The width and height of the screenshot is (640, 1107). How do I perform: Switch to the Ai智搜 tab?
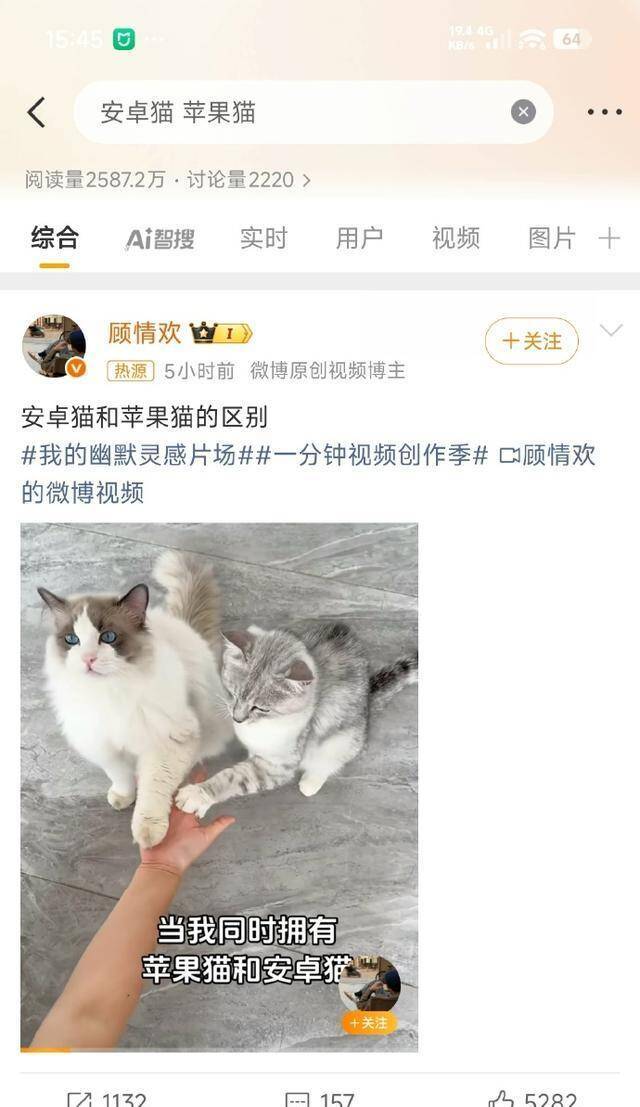pyautogui.click(x=160, y=238)
